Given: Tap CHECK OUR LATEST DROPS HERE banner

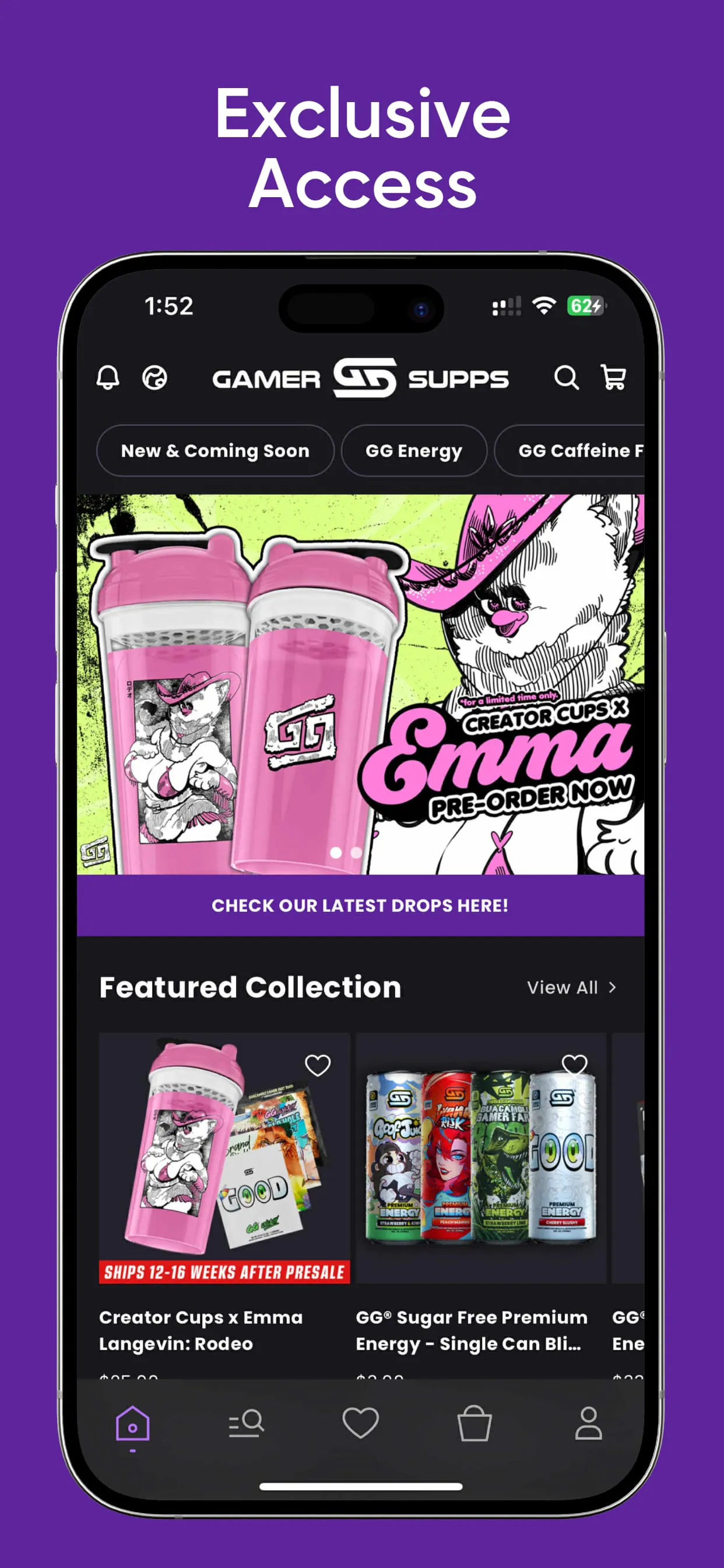Looking at the screenshot, I should click(x=360, y=906).
